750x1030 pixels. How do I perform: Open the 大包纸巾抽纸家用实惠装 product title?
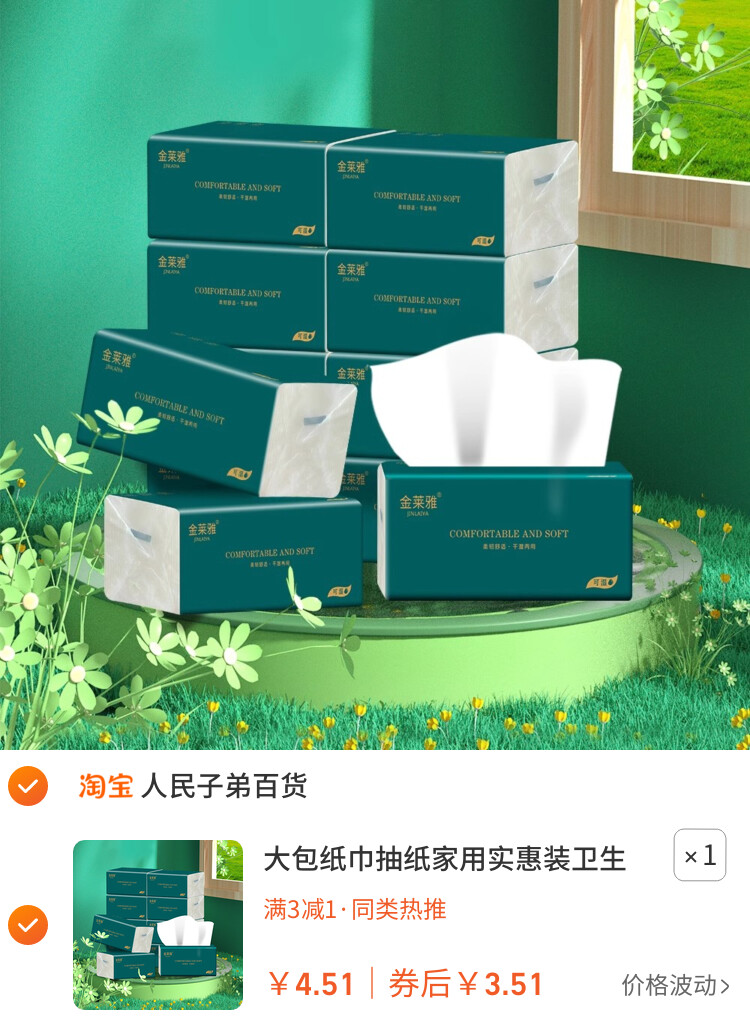point(444,858)
